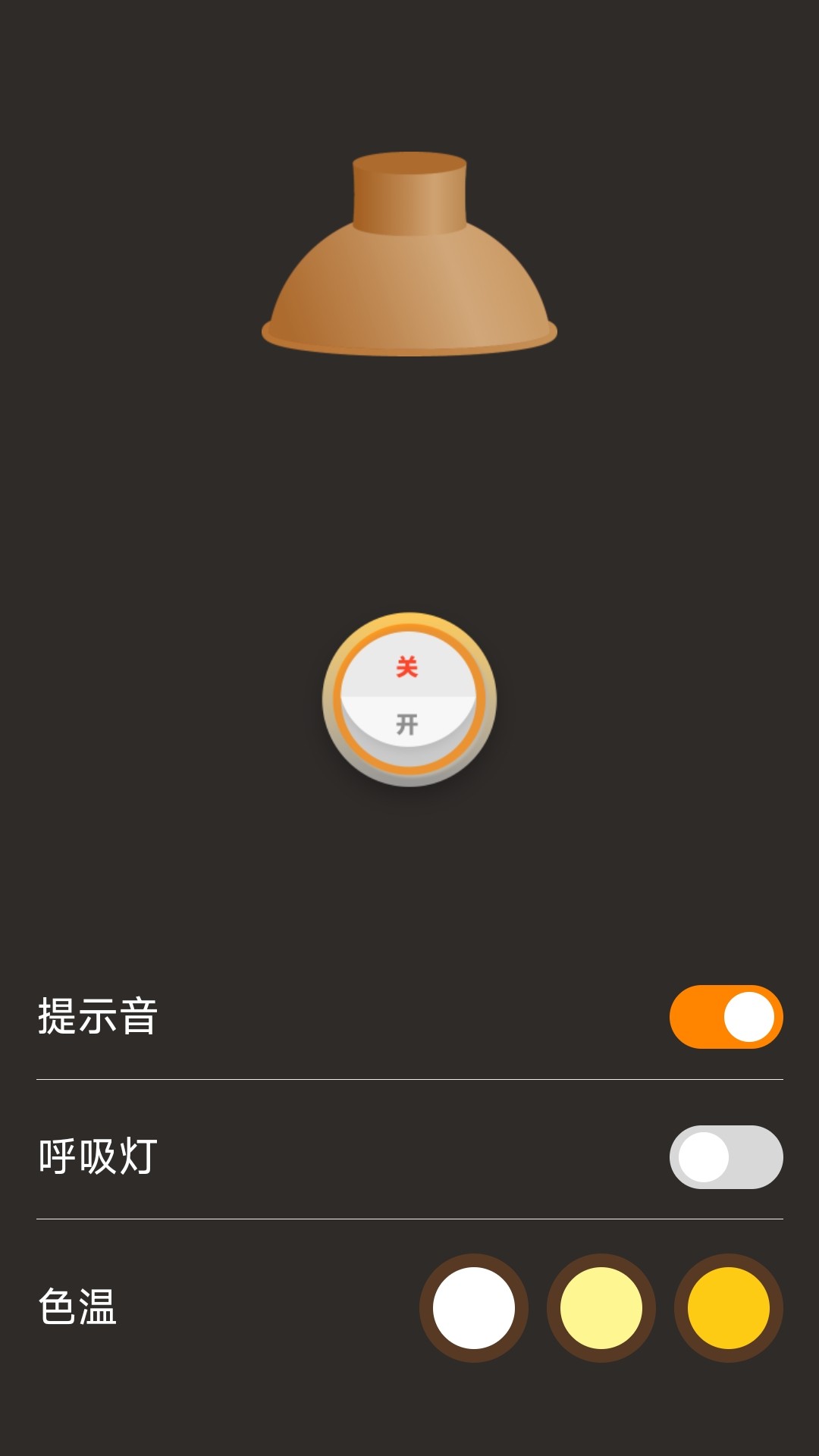Tap the lamp shade graphic
Screen dimensions: 819x1456
point(409,258)
